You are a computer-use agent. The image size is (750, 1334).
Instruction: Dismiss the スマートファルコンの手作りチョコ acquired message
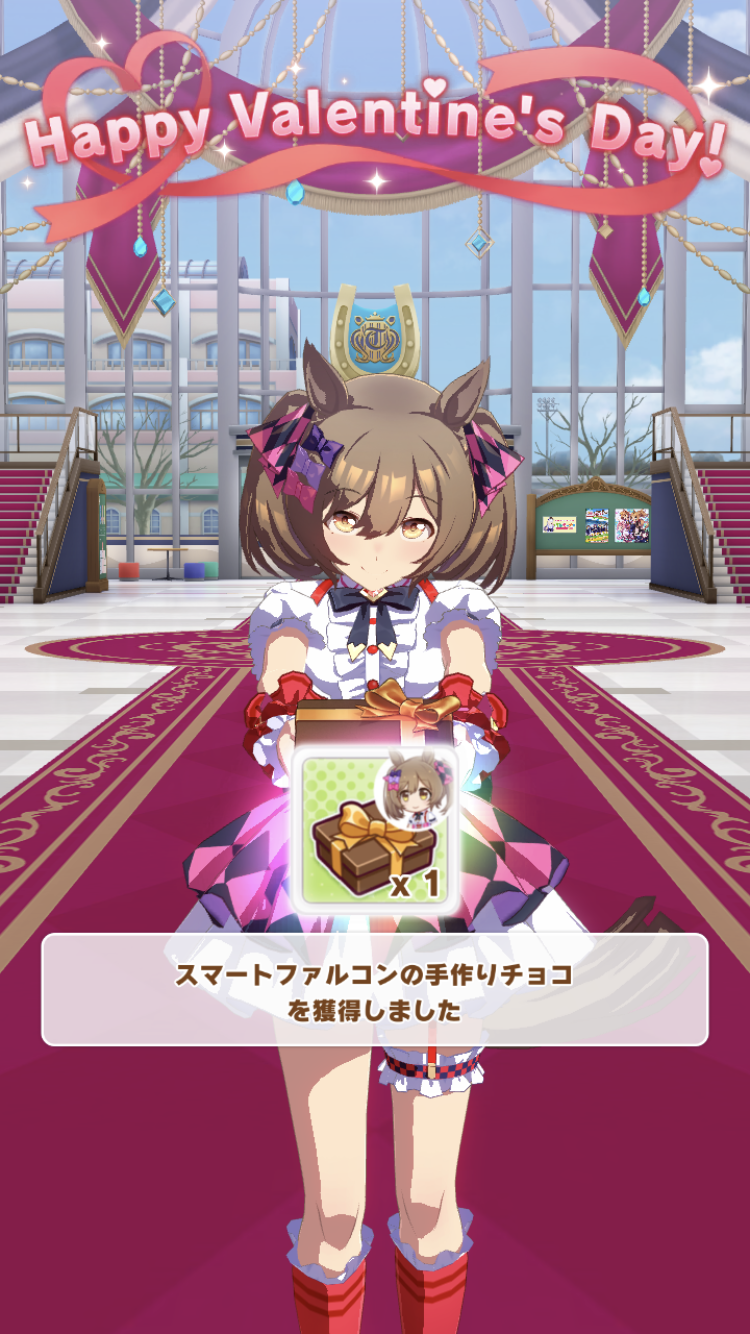pyautogui.click(x=375, y=991)
